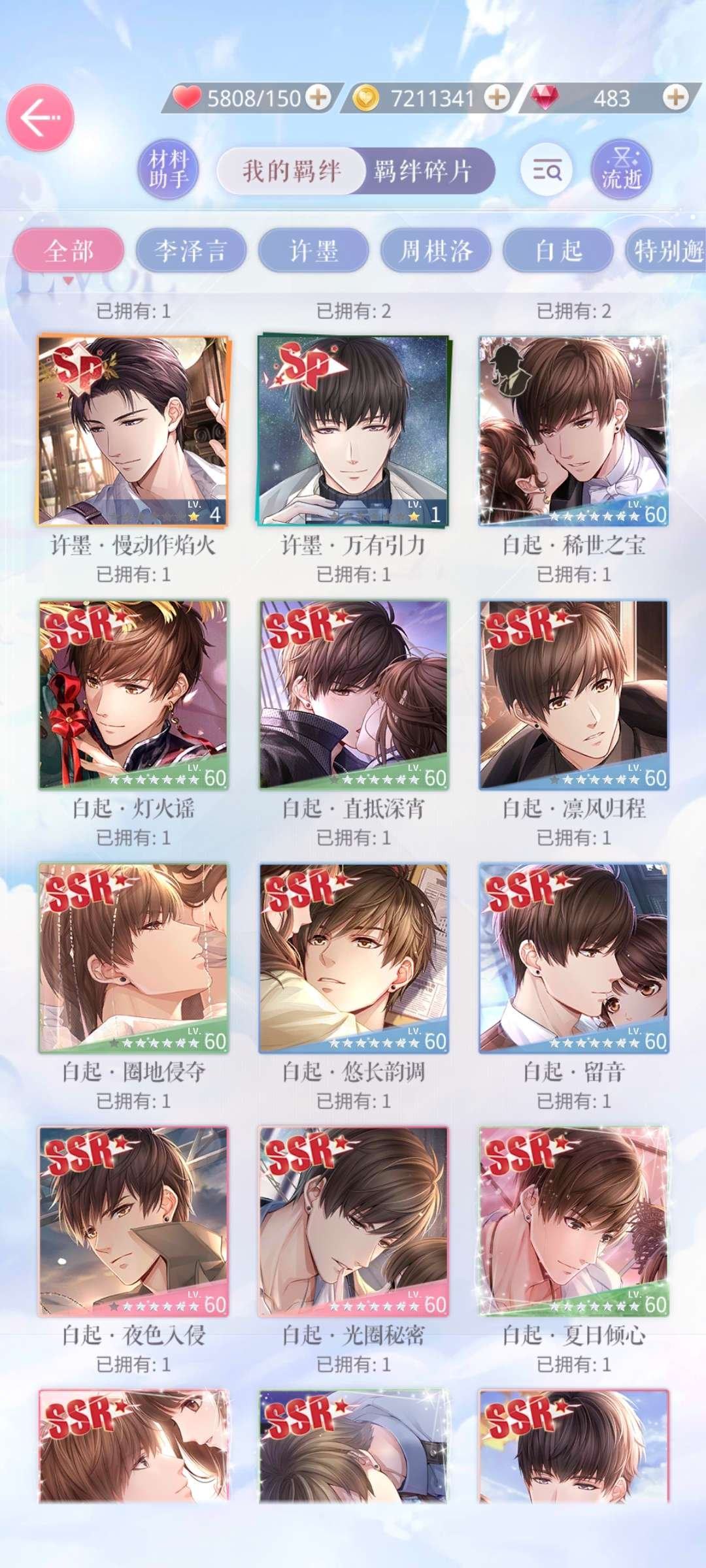The image size is (706, 1568).
Task: Select the 我的羁绊 tab
Action: 292,171
